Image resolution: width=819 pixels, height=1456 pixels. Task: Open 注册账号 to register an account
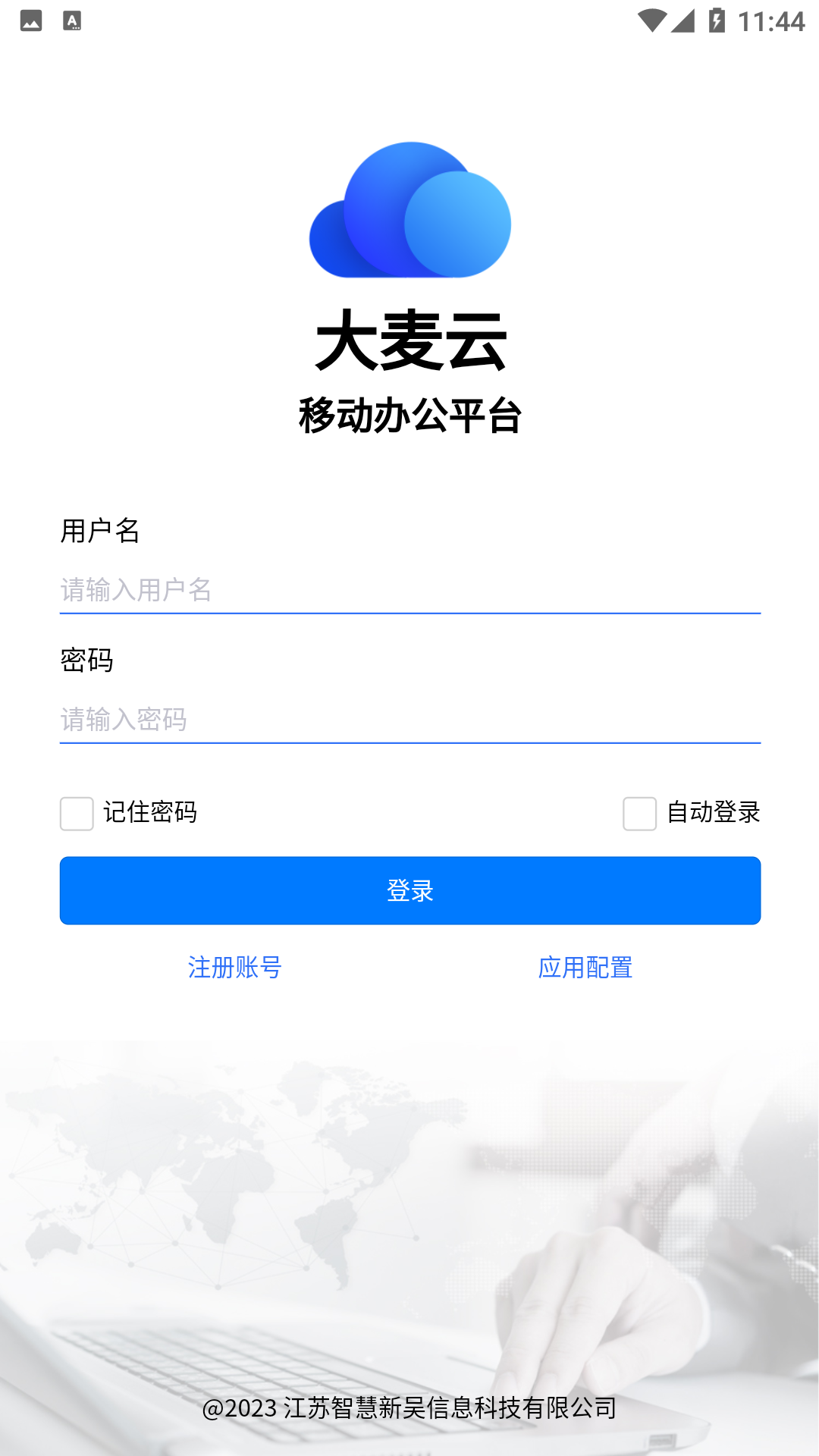tap(234, 968)
